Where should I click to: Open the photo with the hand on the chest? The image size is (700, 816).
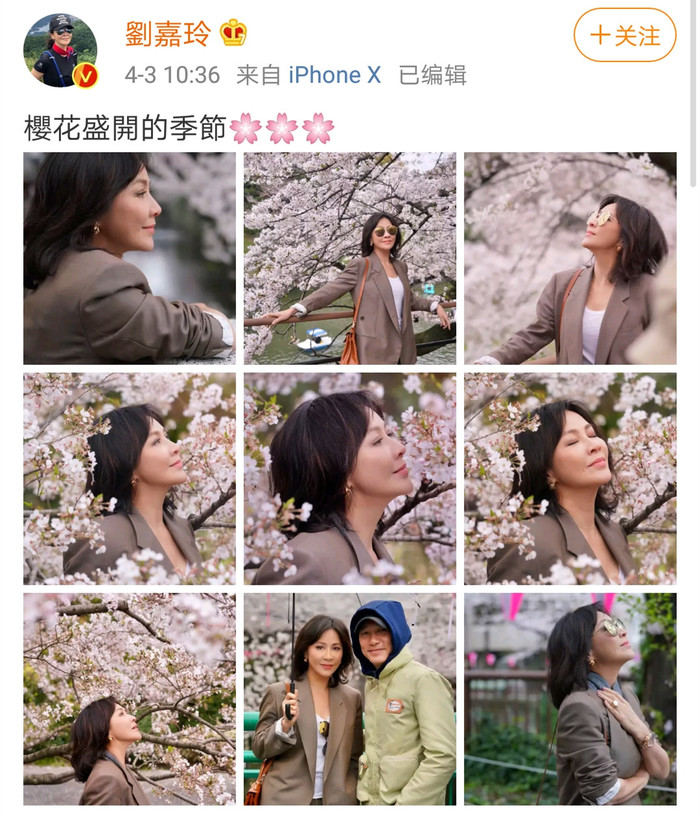coord(570,699)
